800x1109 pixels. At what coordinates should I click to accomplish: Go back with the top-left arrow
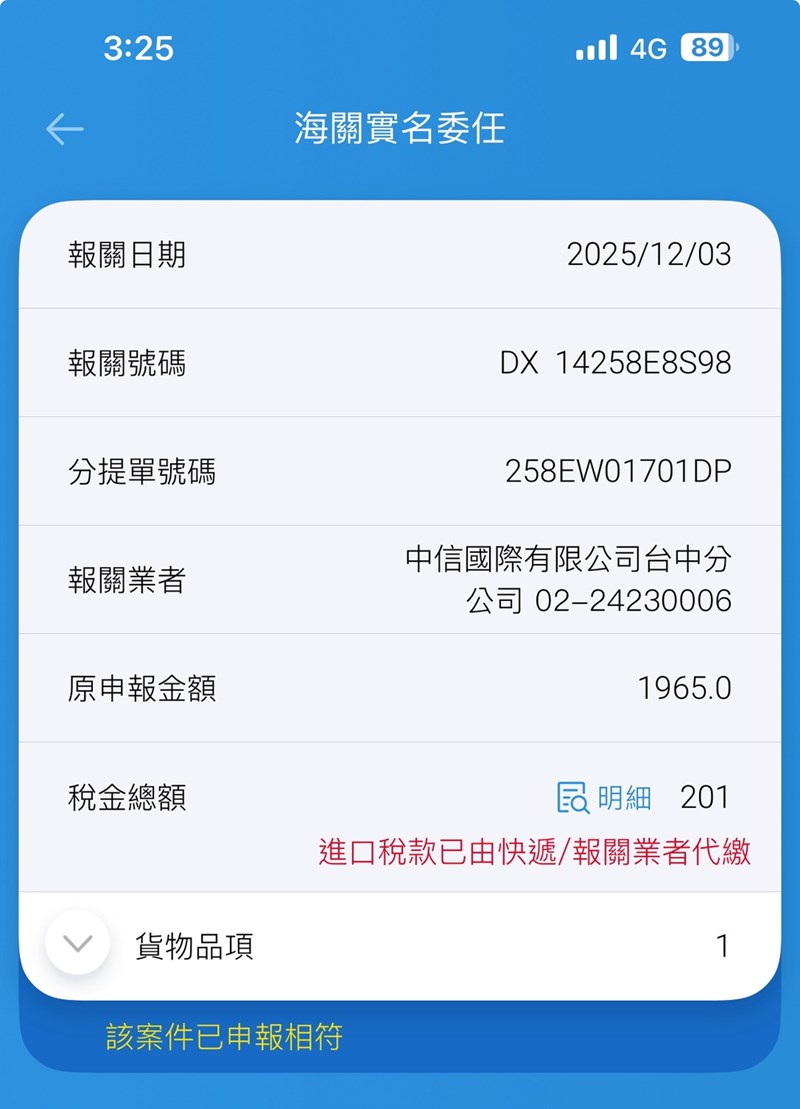pos(65,129)
